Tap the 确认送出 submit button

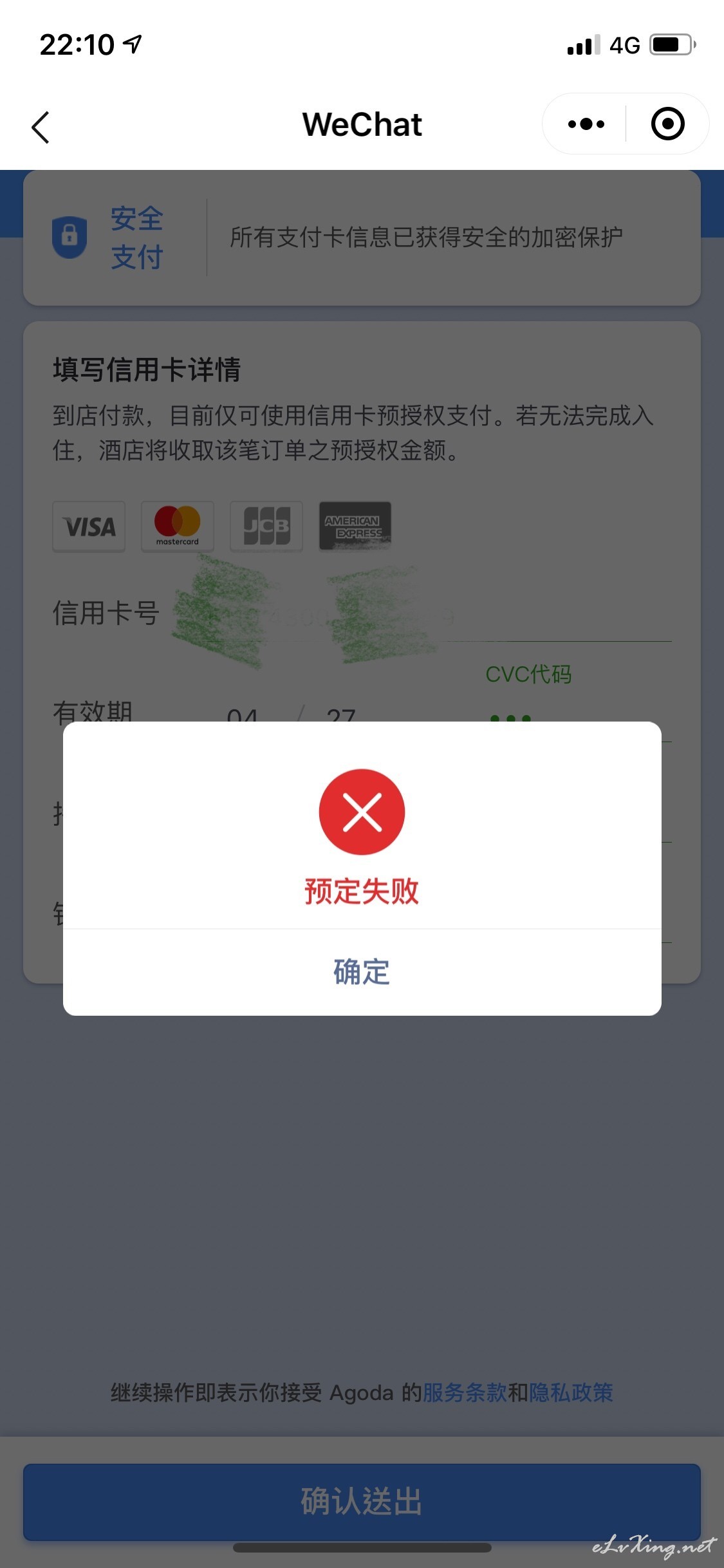point(362,1502)
